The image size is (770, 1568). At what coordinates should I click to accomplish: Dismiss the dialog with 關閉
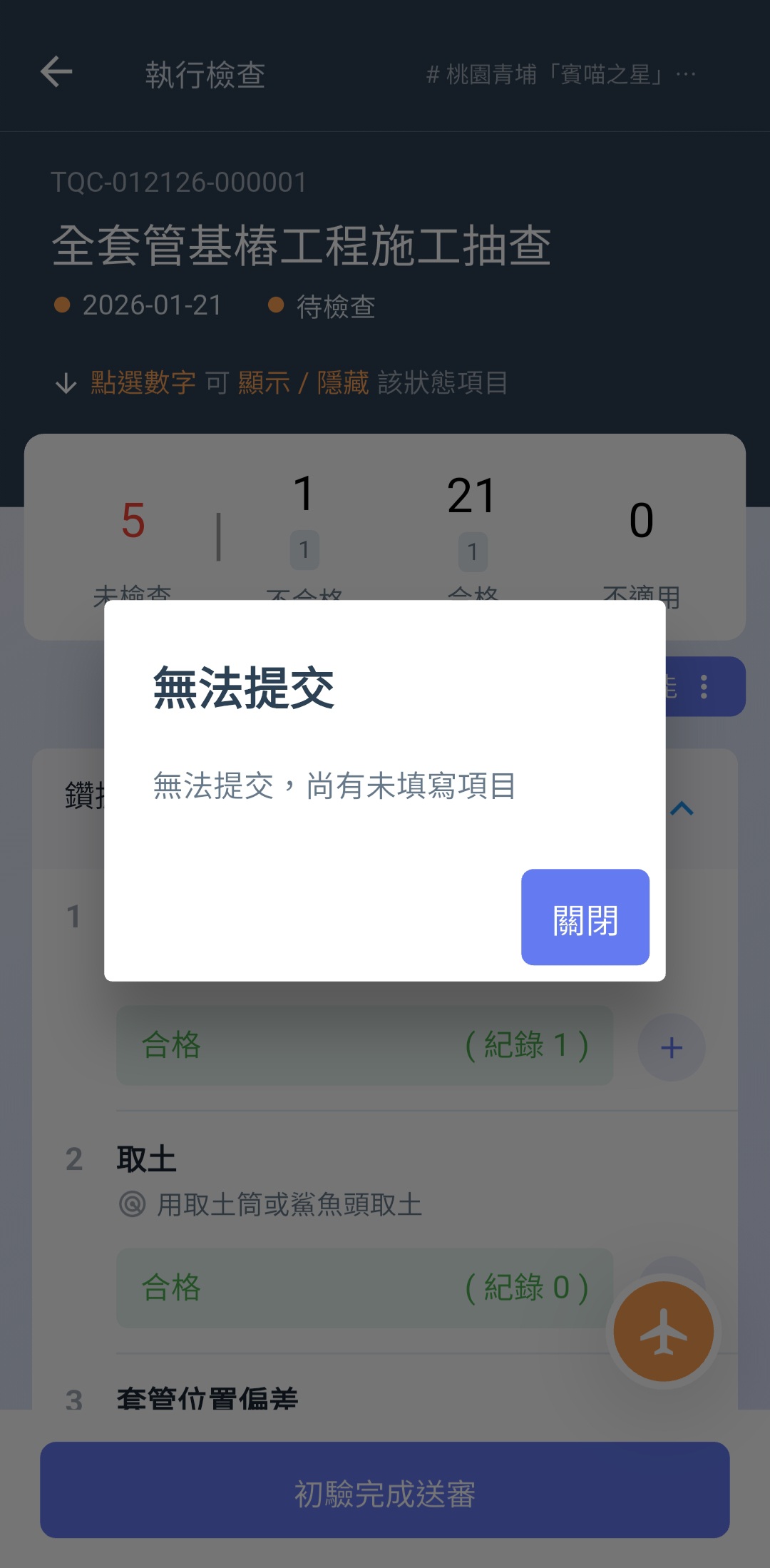pyautogui.click(x=585, y=917)
